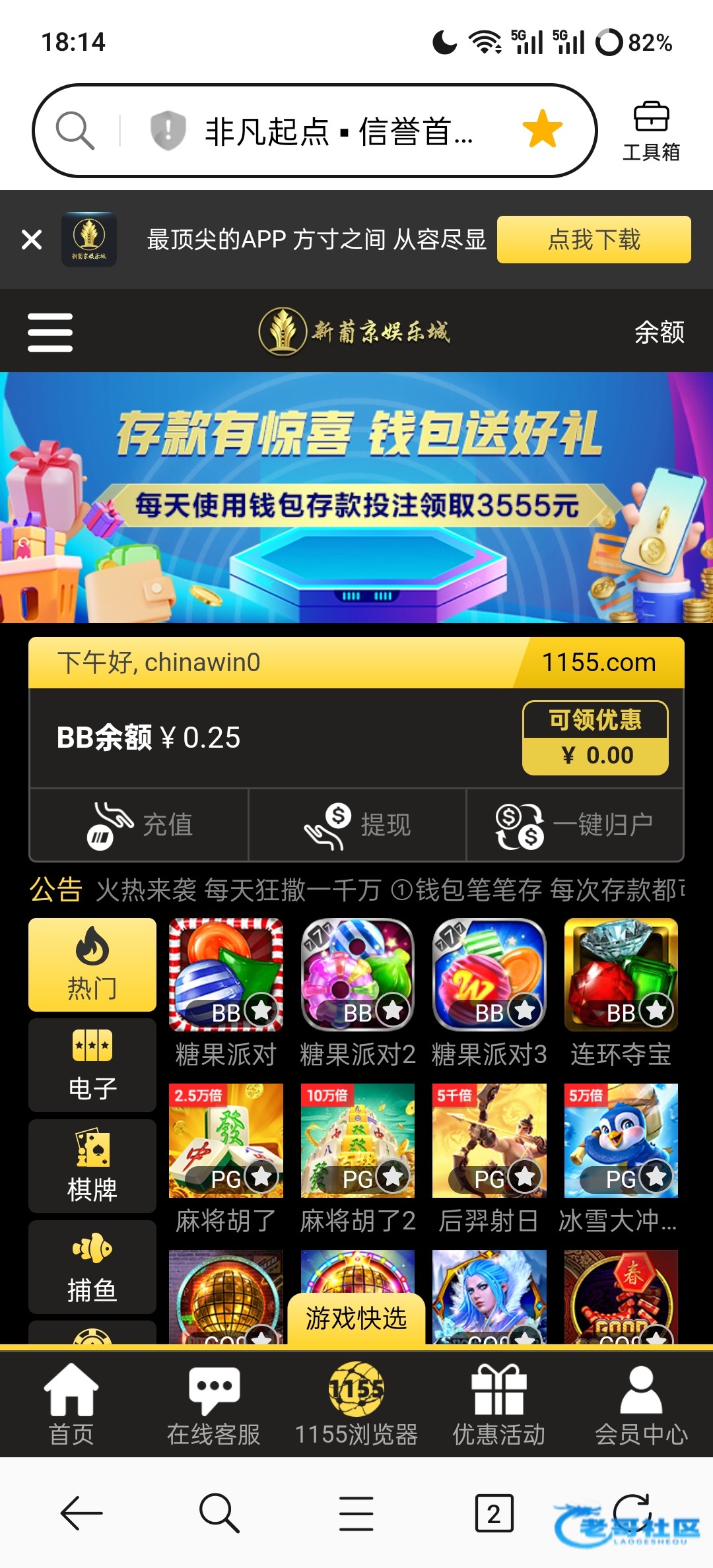The width and height of the screenshot is (713, 1568).
Task: Tap 一键归户 to collect balances
Action: click(x=574, y=825)
